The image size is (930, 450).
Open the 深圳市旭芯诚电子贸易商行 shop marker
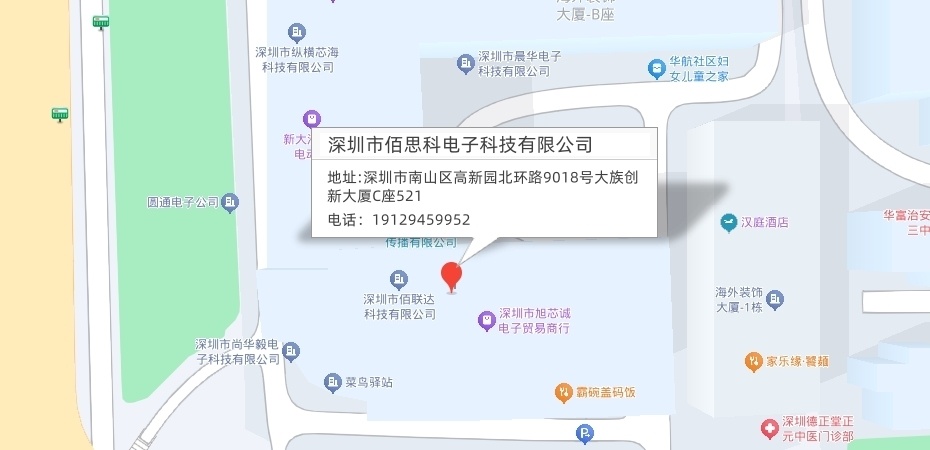click(x=486, y=320)
